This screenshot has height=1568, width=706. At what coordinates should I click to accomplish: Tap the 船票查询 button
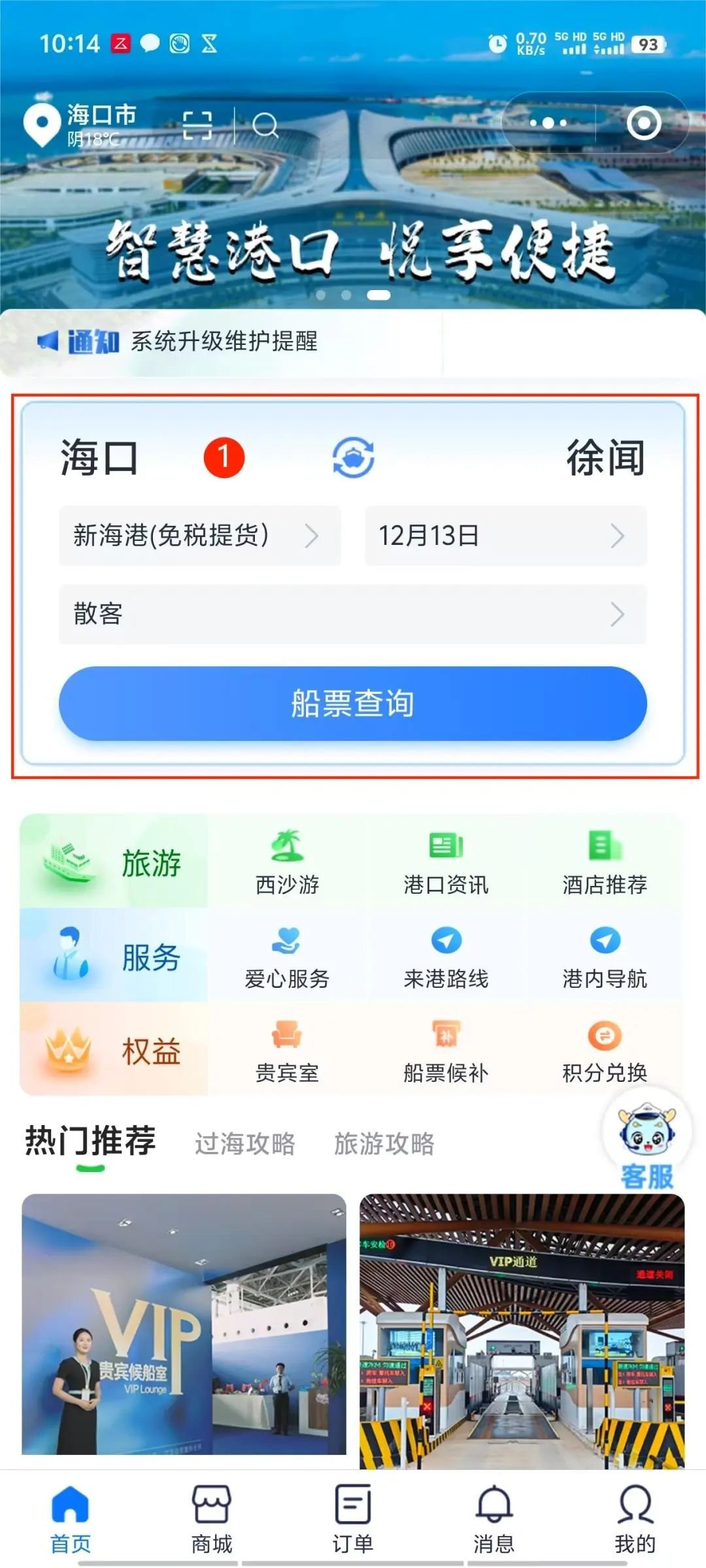tap(353, 704)
